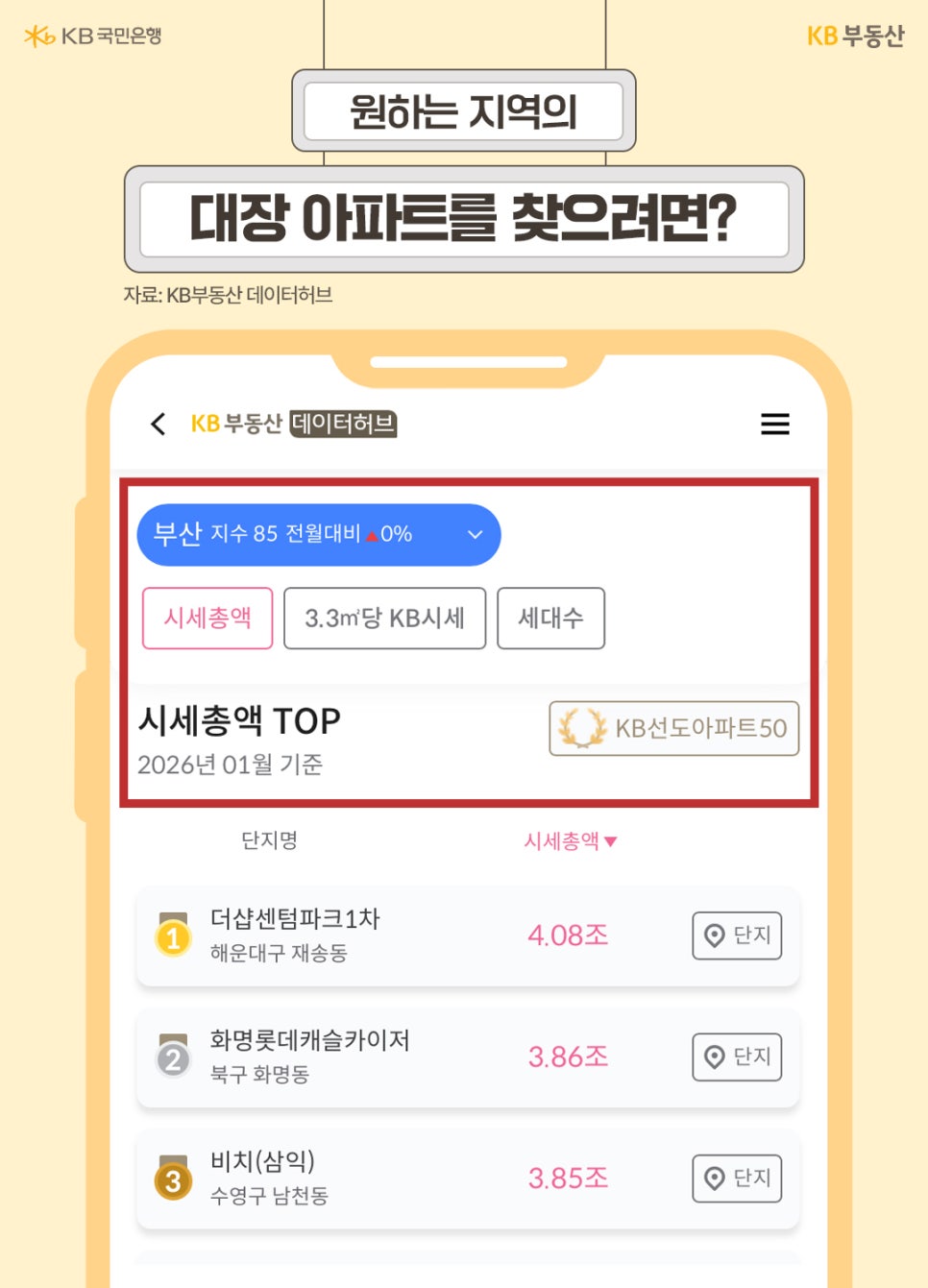Open the hamburger menu at top right
Viewport: 928px width, 1288px height.
coord(775,425)
